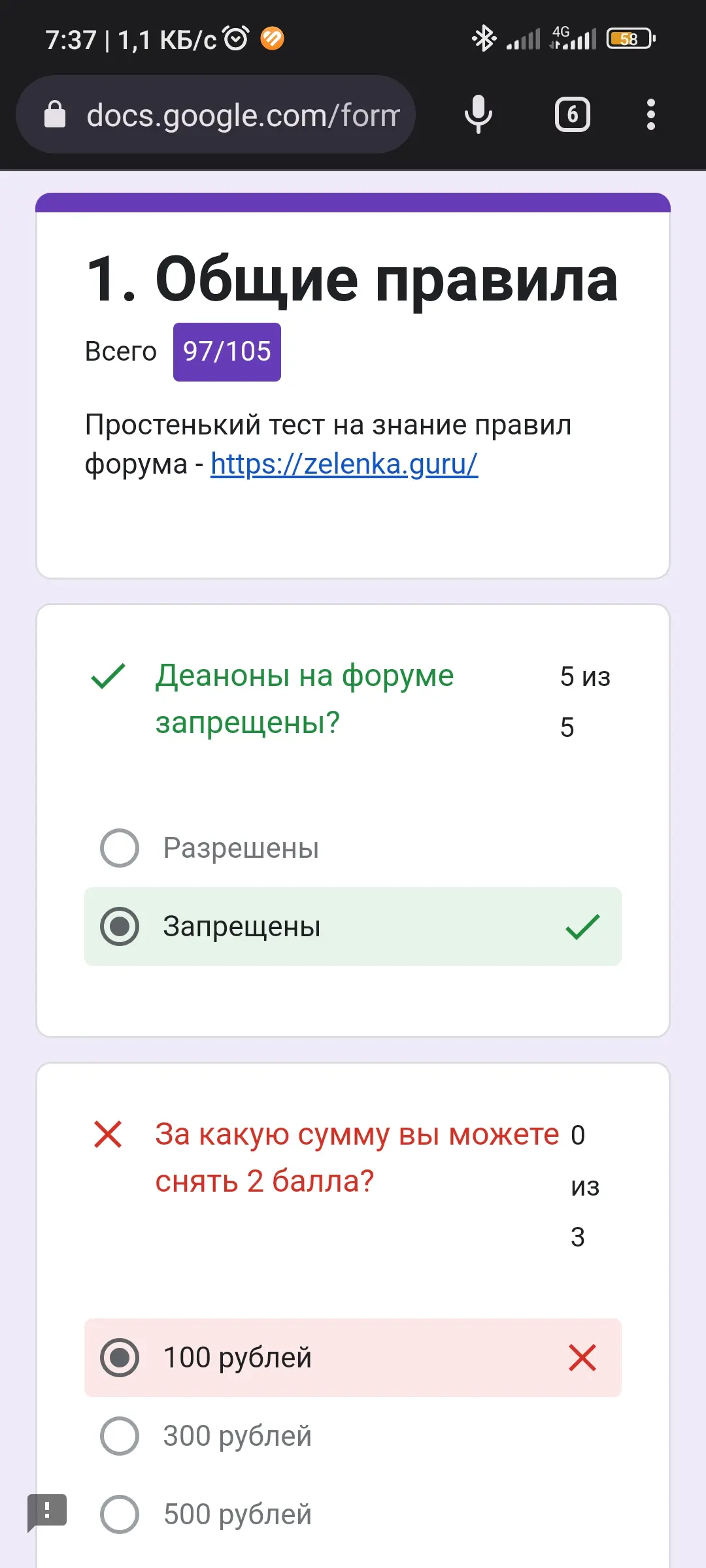Tap the docs.google.com address bar
Screen dimensions: 706x1568
pos(216,115)
